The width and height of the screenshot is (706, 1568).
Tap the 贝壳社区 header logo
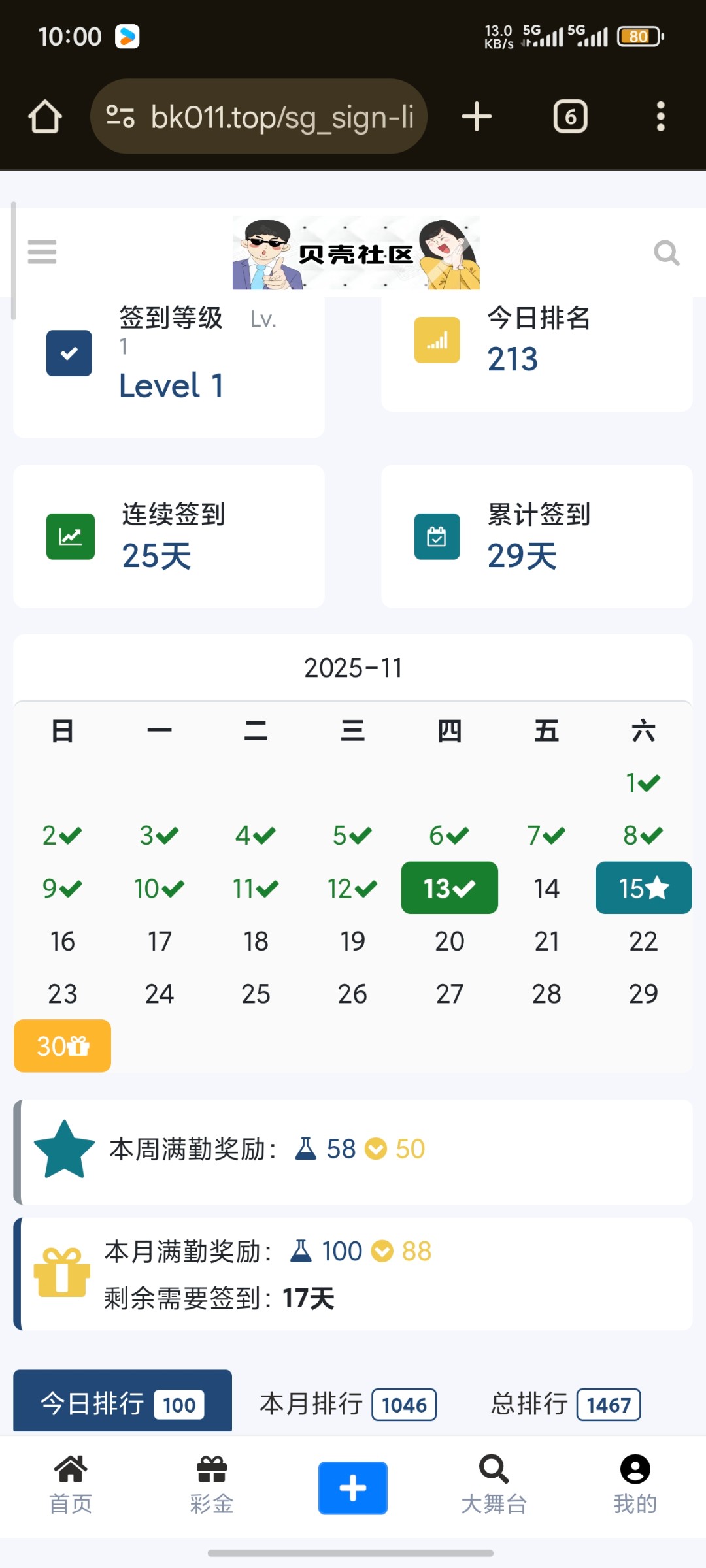[356, 253]
